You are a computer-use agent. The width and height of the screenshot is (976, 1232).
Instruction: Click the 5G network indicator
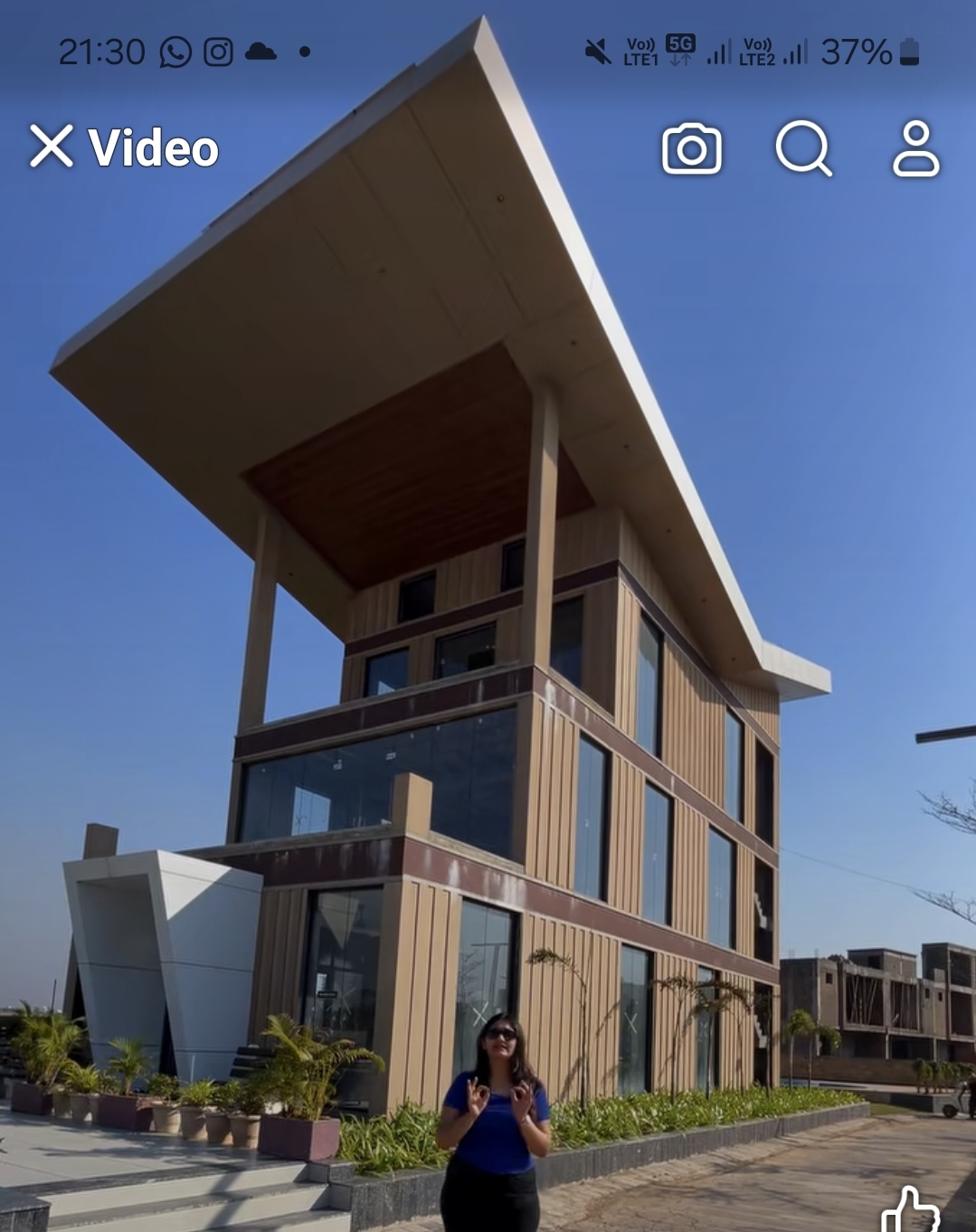[x=681, y=43]
